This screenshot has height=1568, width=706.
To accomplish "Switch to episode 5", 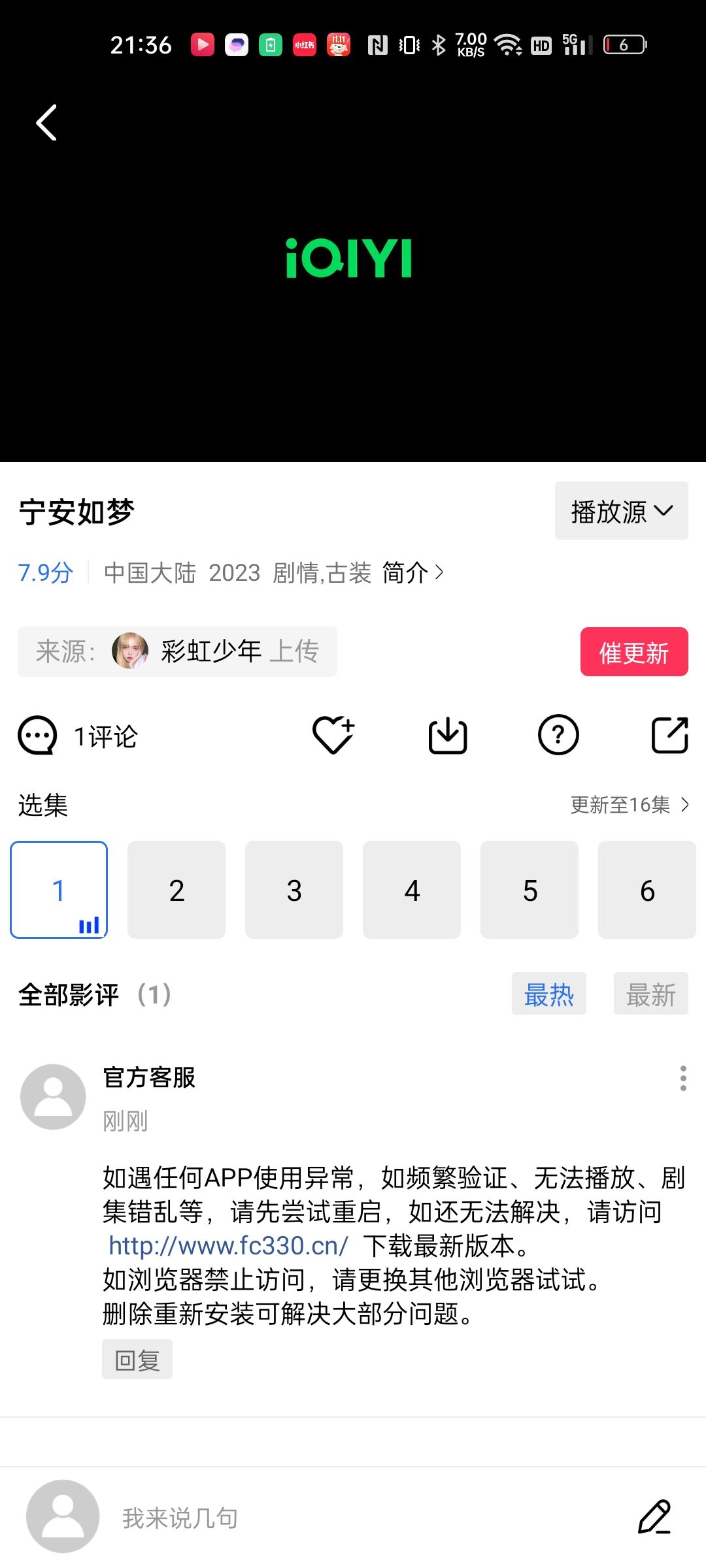I will click(529, 890).
